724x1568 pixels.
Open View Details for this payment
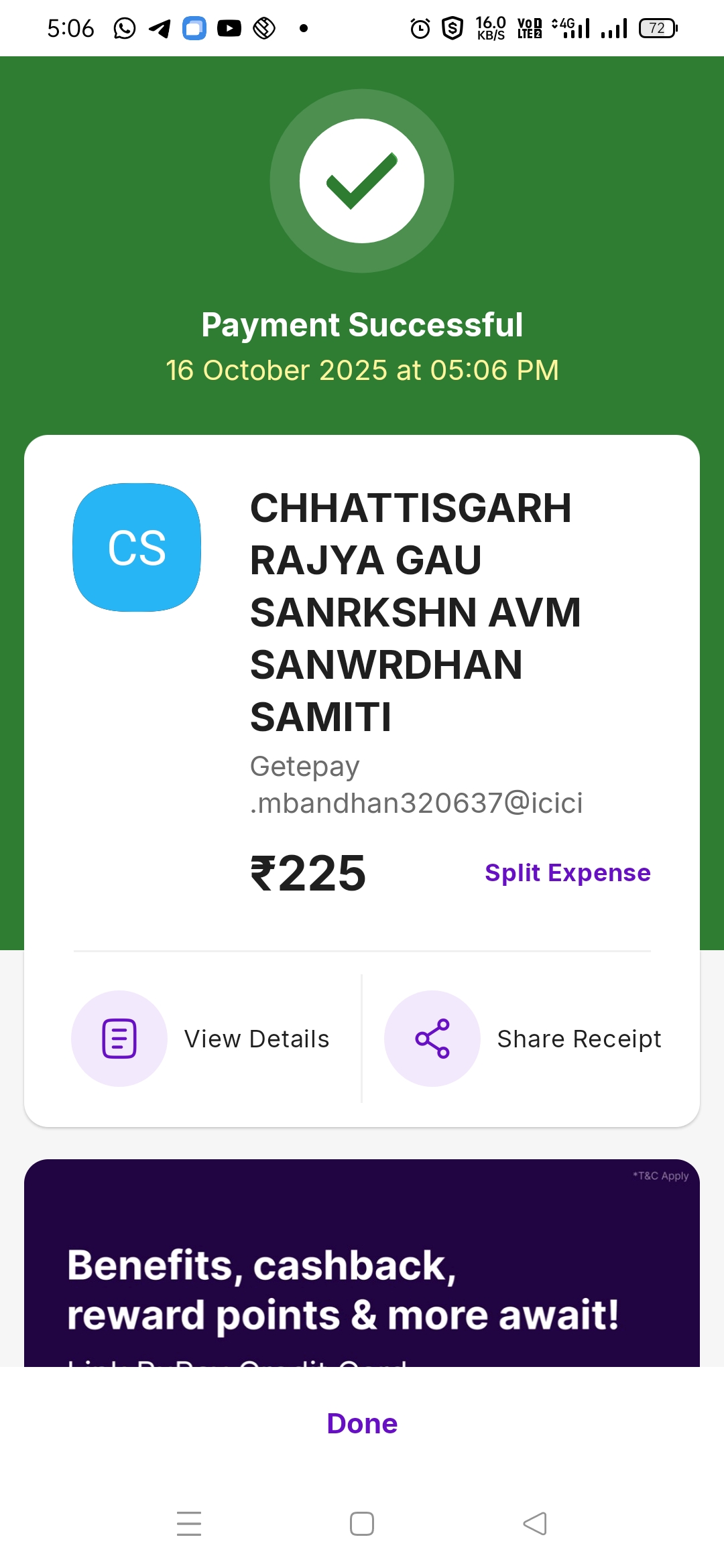tap(201, 1039)
